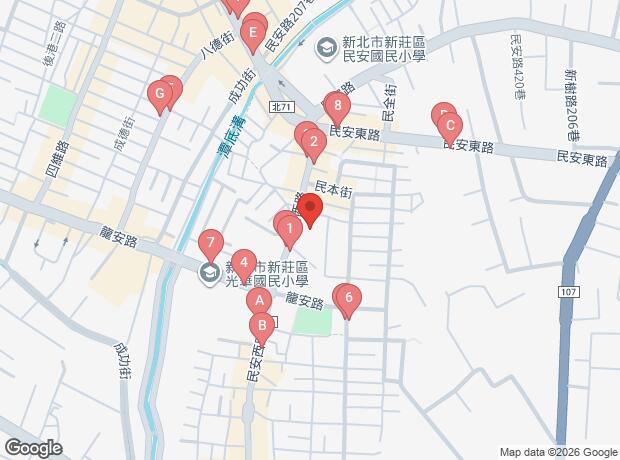Open the pin labeled 8
620x460 pixels.
click(340, 105)
